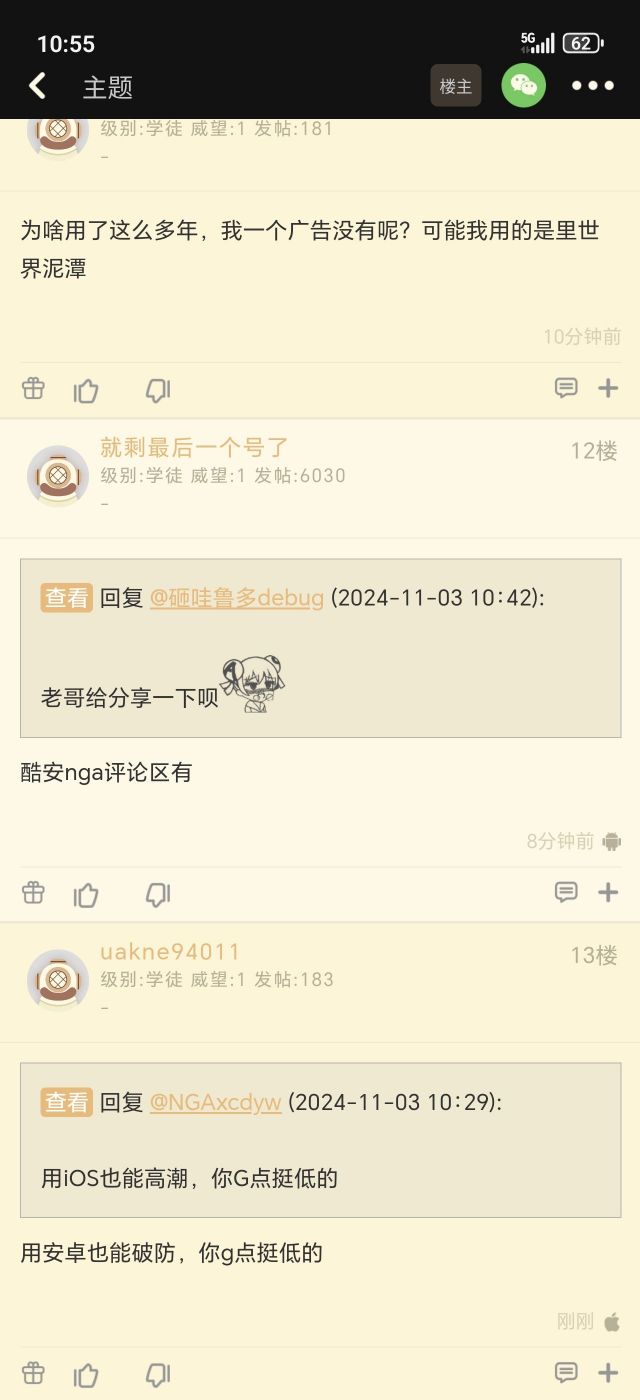Open the plus menu on the 12楼 post

tap(608, 892)
